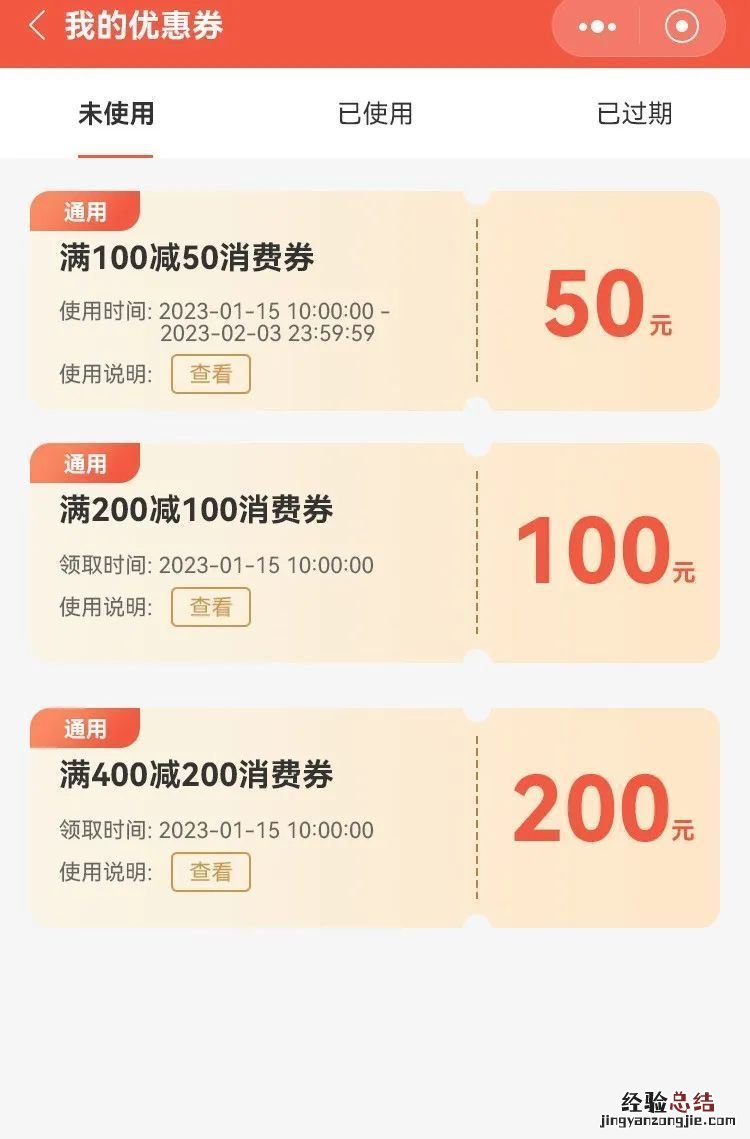This screenshot has height=1139, width=750.
Task: Tap 查看 on the 满200减100消费券
Action: (212, 607)
